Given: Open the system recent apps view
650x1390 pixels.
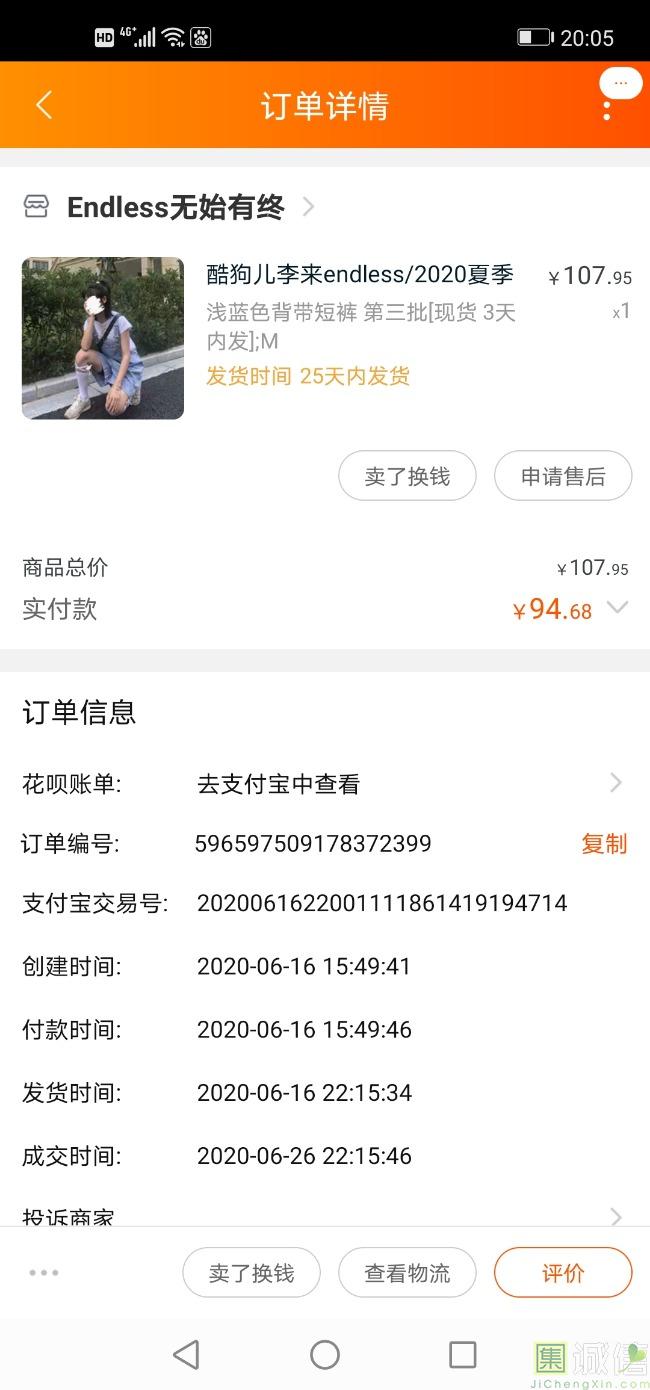Looking at the screenshot, I should pyautogui.click(x=463, y=1355).
